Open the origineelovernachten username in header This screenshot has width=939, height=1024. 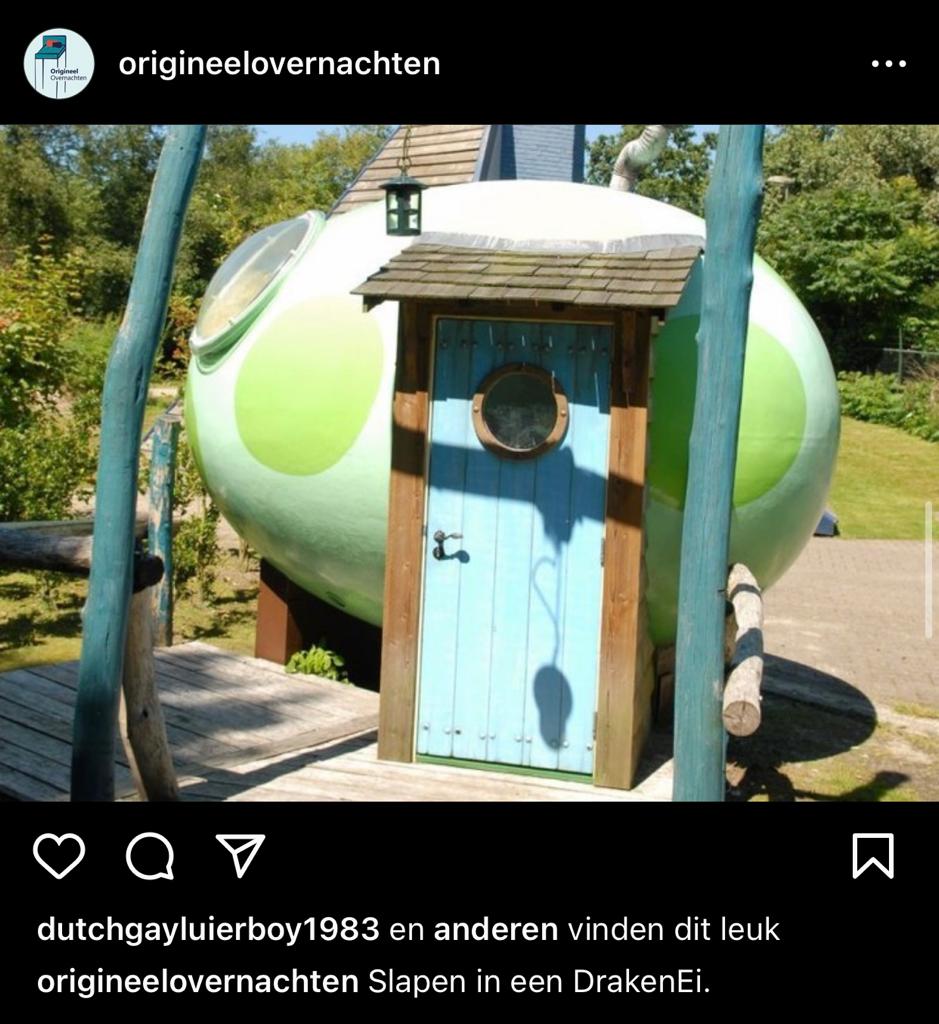pos(279,64)
